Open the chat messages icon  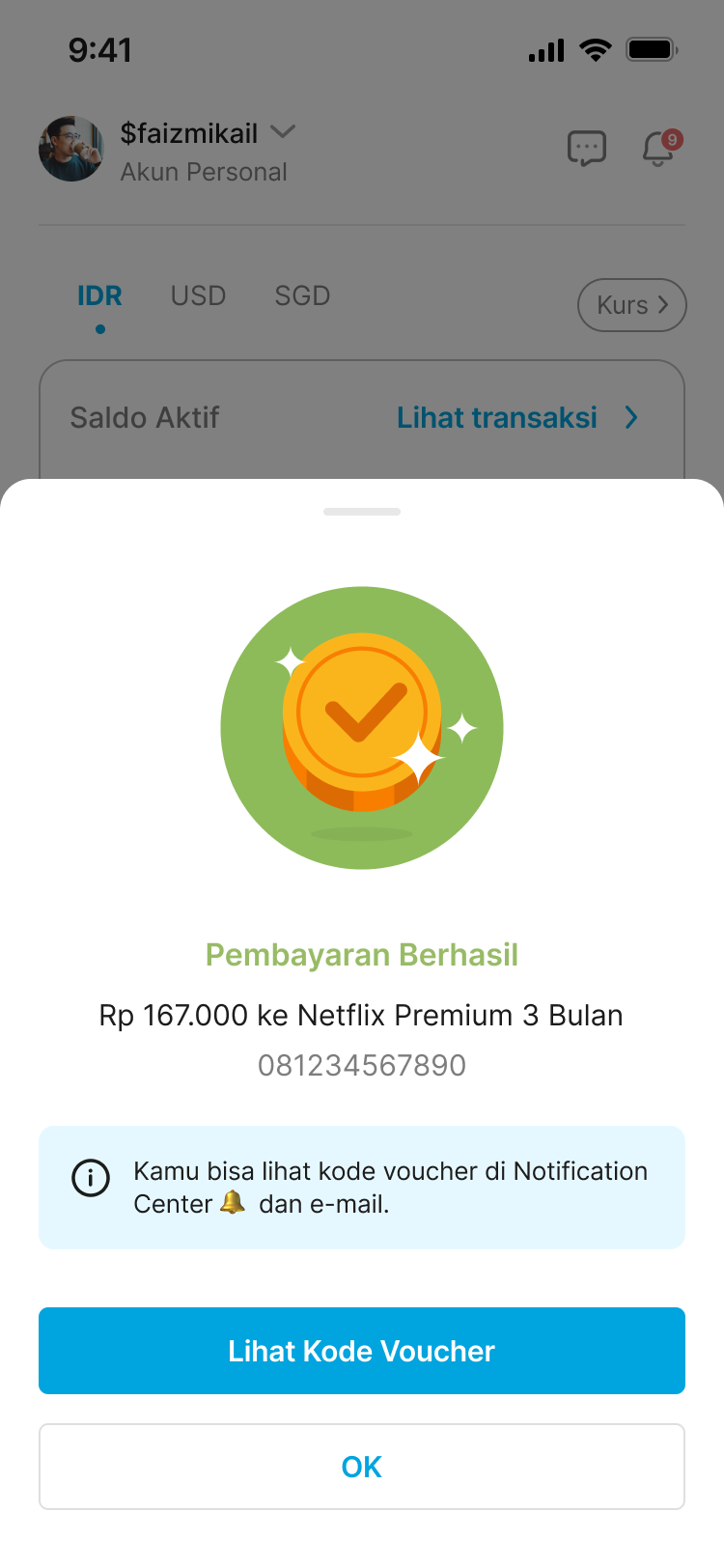click(x=587, y=149)
